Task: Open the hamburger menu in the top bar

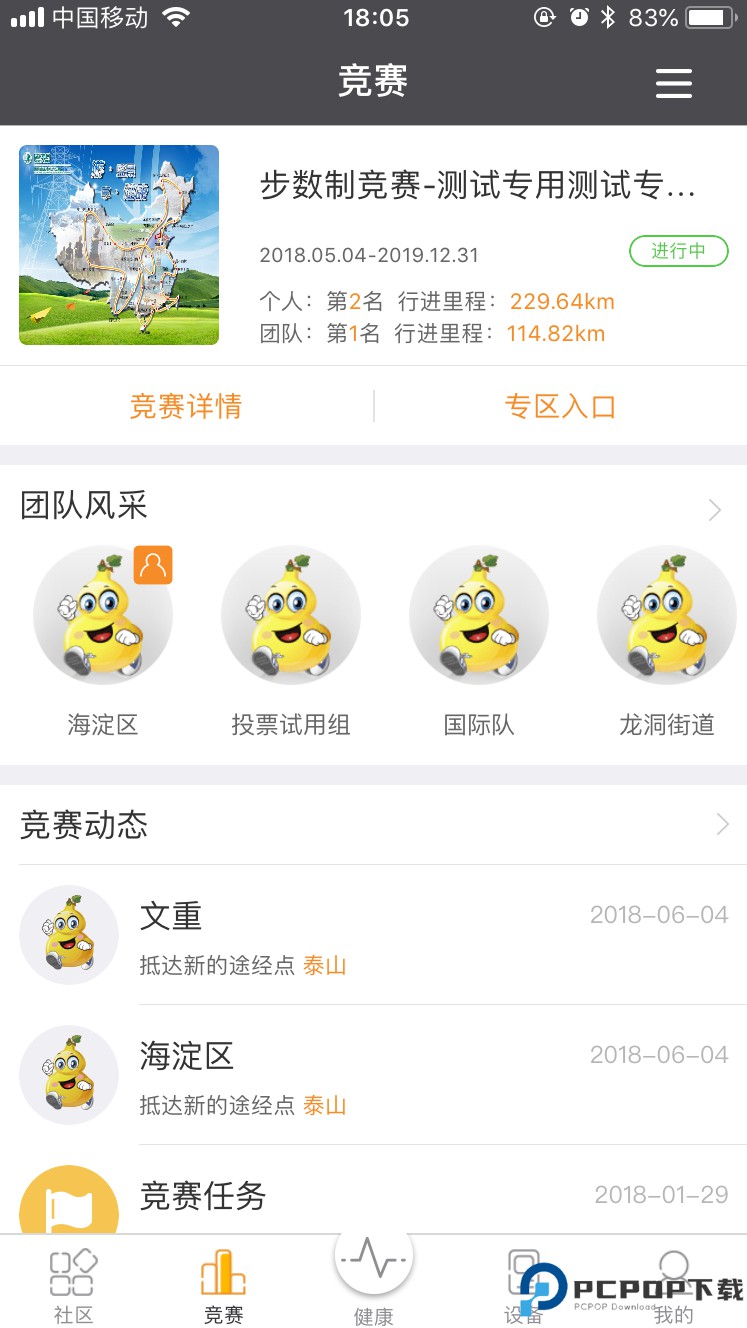Action: click(674, 84)
